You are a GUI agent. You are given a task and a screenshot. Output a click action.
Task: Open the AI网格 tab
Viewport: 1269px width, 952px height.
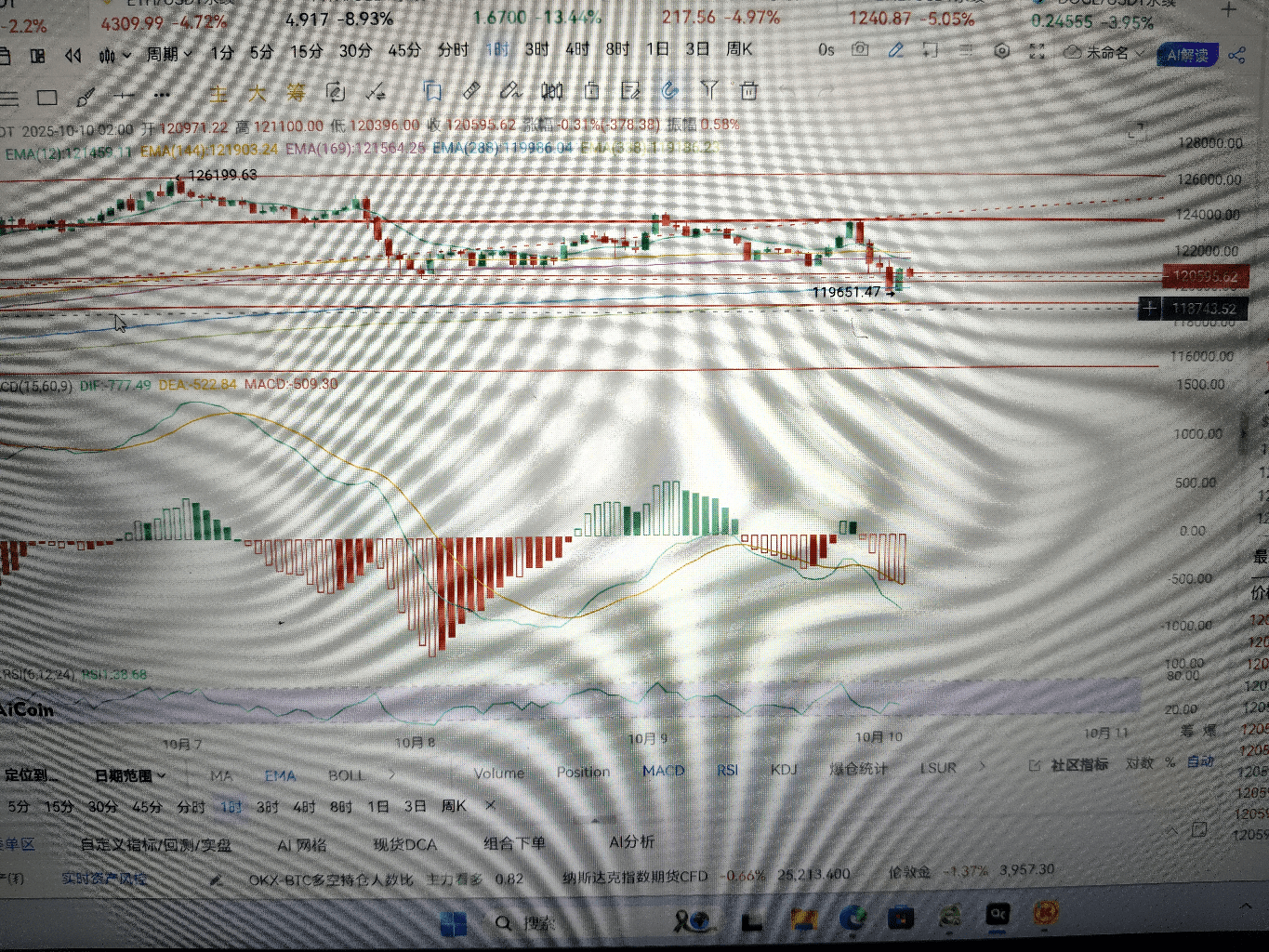point(302,845)
